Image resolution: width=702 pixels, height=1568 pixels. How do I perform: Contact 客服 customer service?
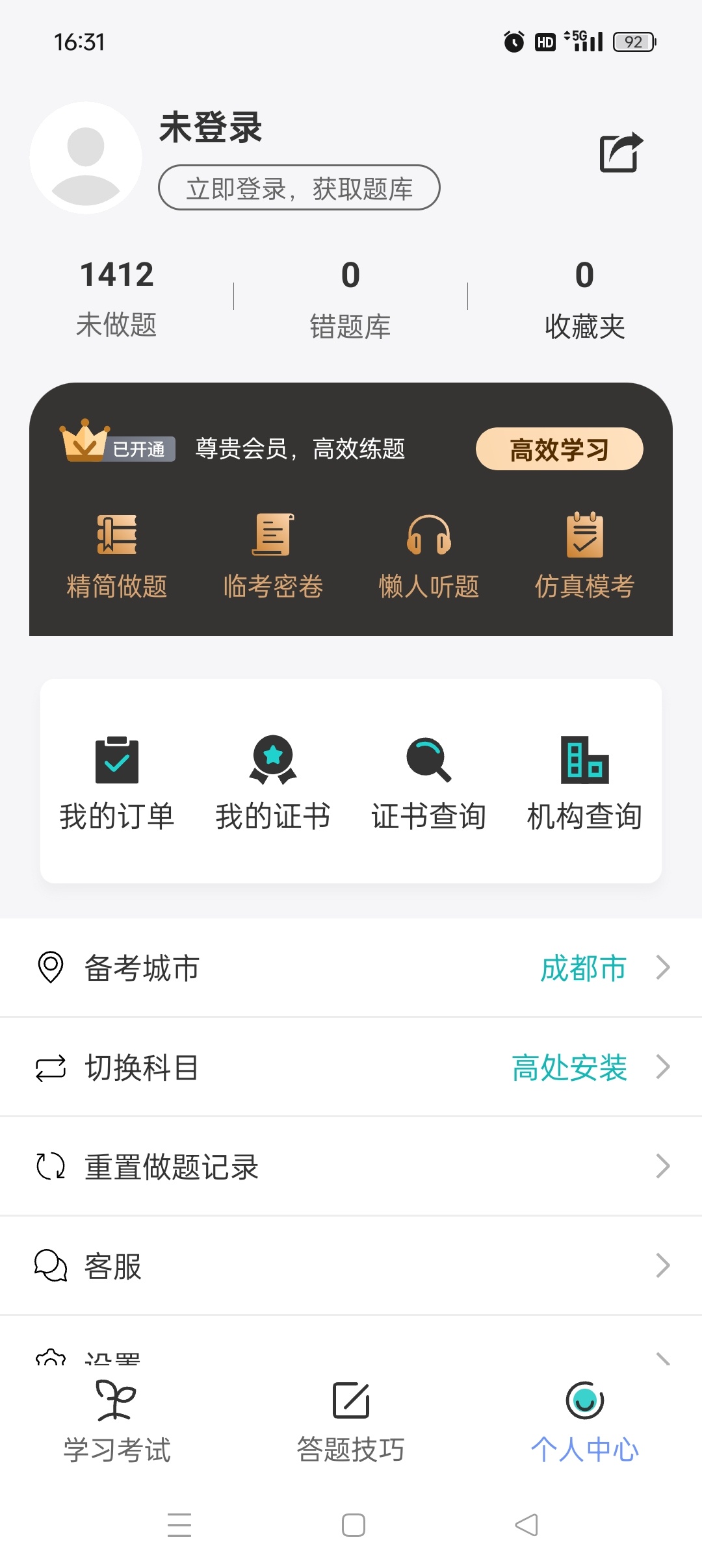point(351,1266)
